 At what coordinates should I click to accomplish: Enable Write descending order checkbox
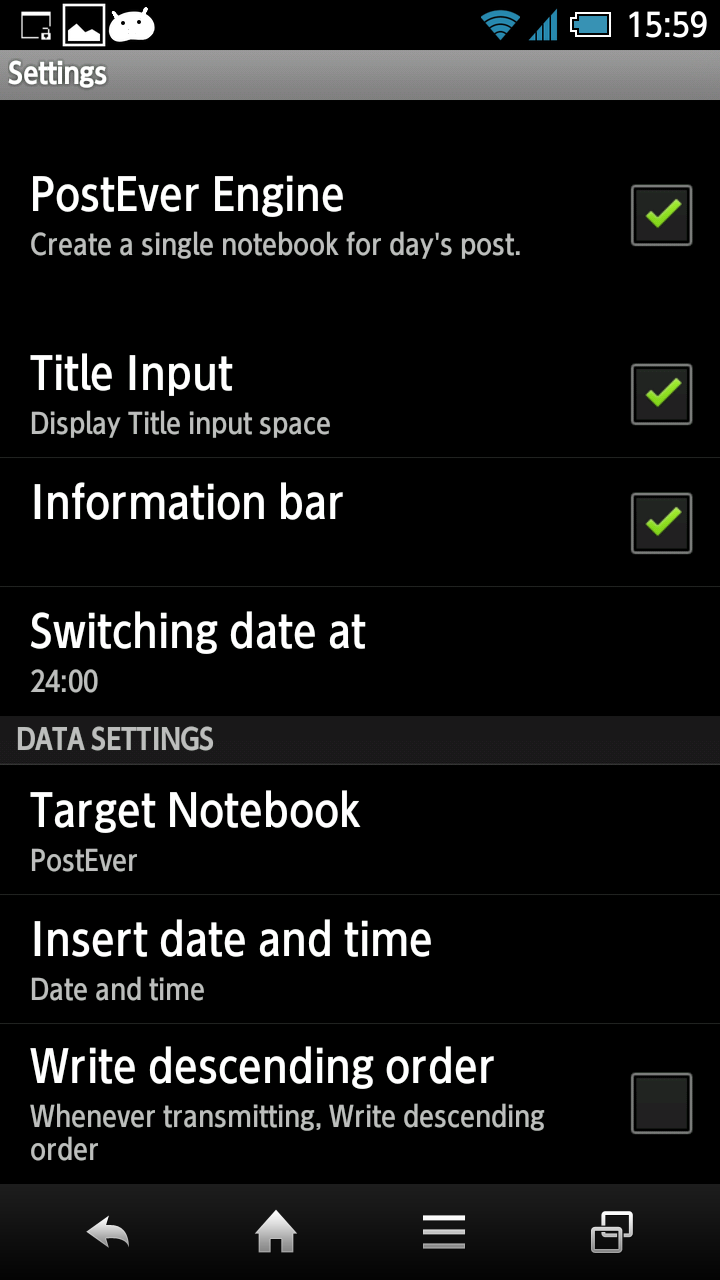[661, 1103]
